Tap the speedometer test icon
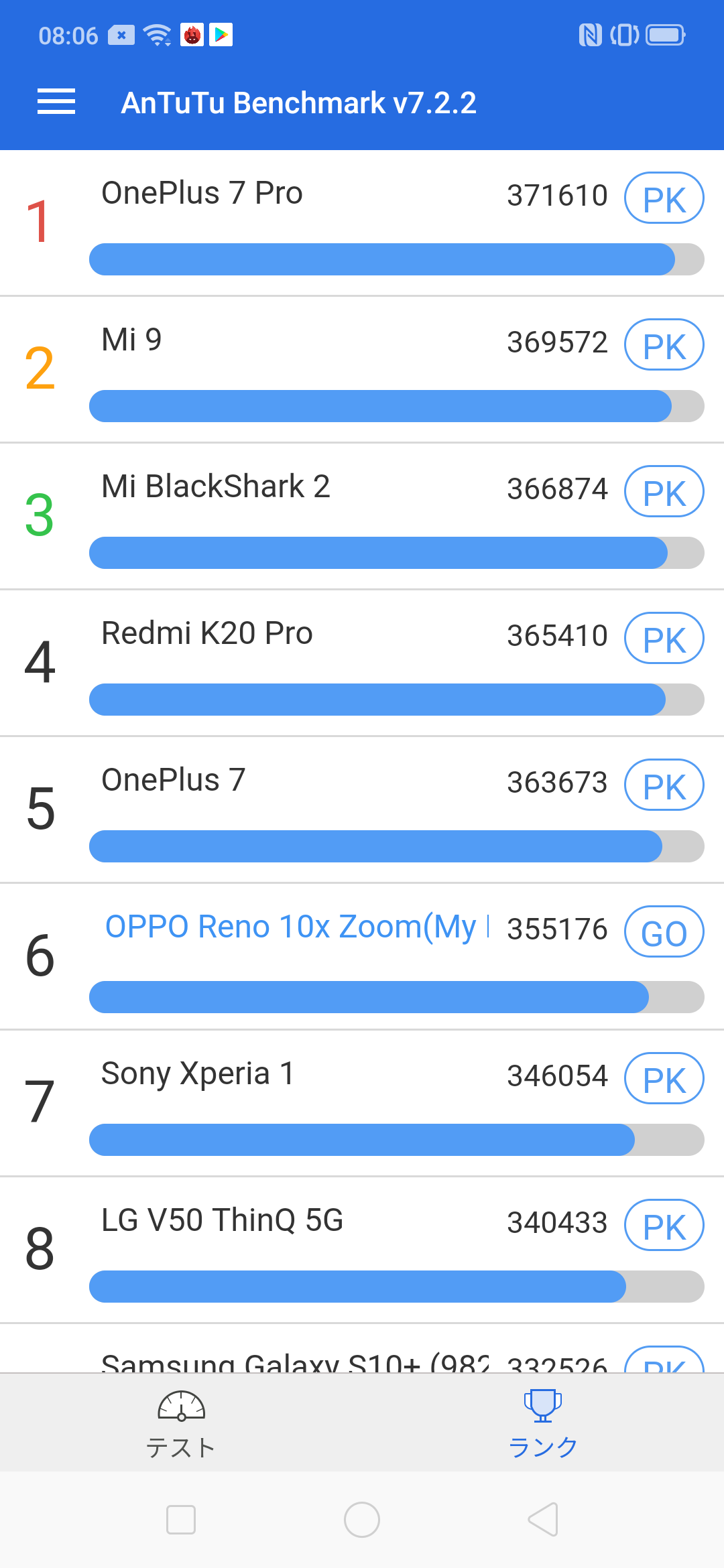Viewport: 724px width, 1568px height. coord(181,1406)
